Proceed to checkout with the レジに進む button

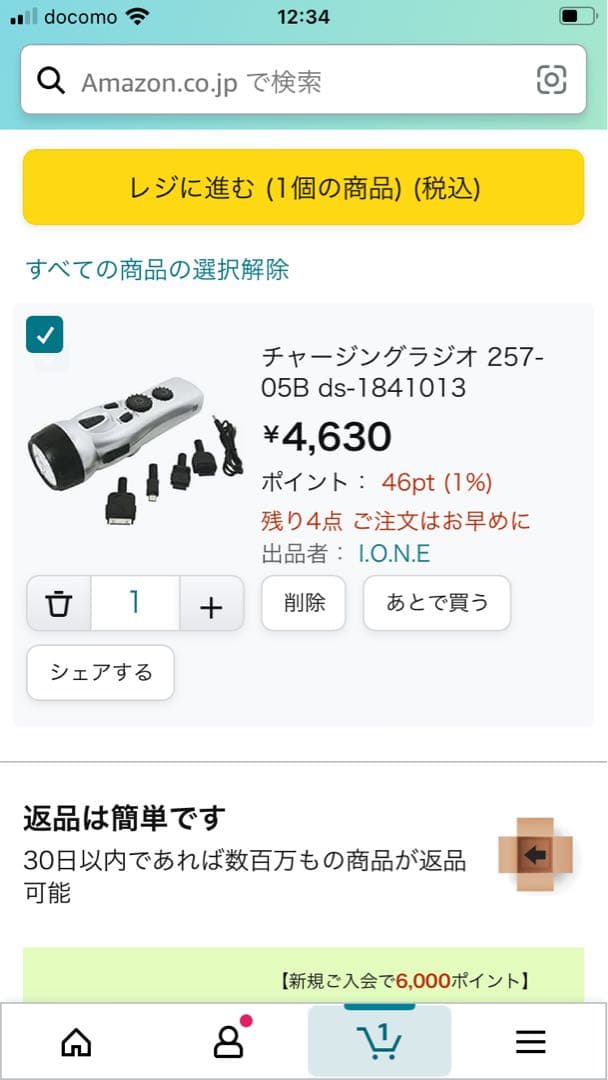(x=304, y=187)
